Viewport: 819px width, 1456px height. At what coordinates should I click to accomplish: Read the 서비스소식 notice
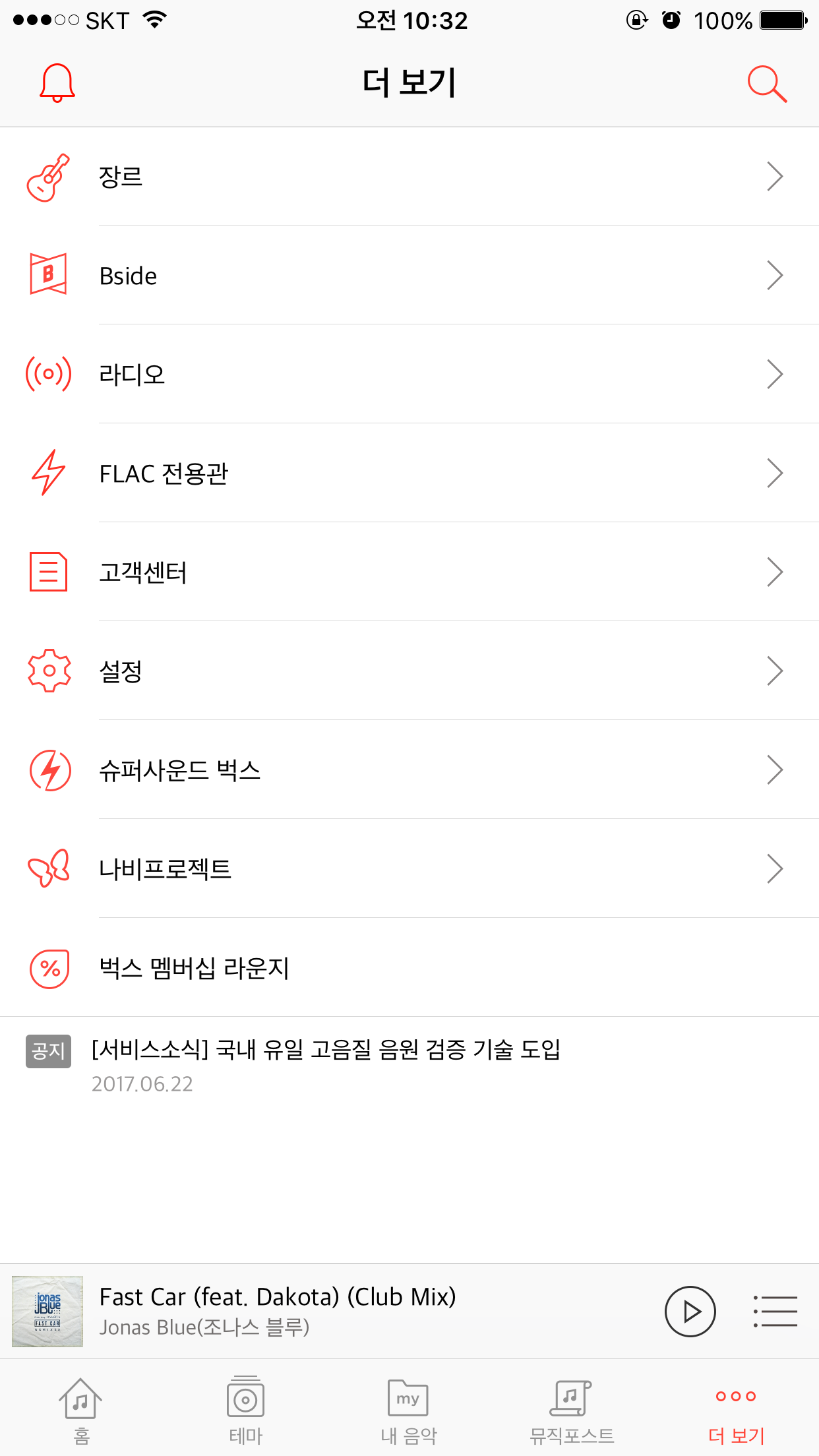coord(326,1050)
